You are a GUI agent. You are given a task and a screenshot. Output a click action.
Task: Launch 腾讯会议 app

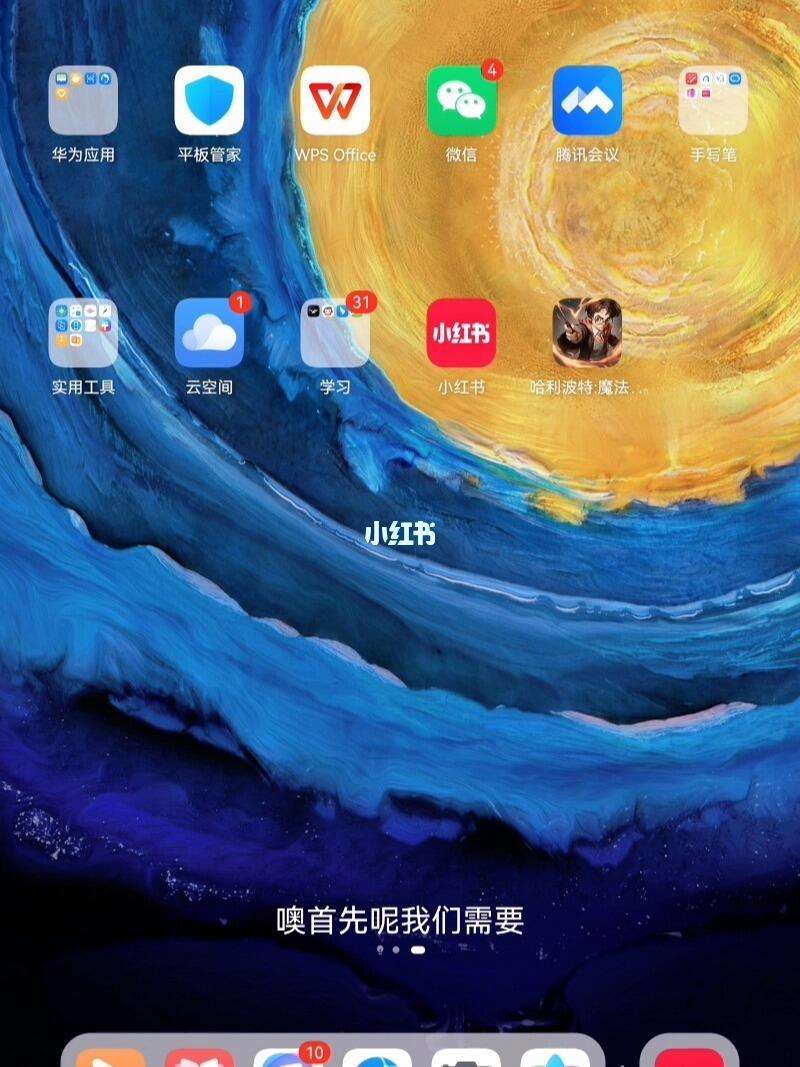587,101
